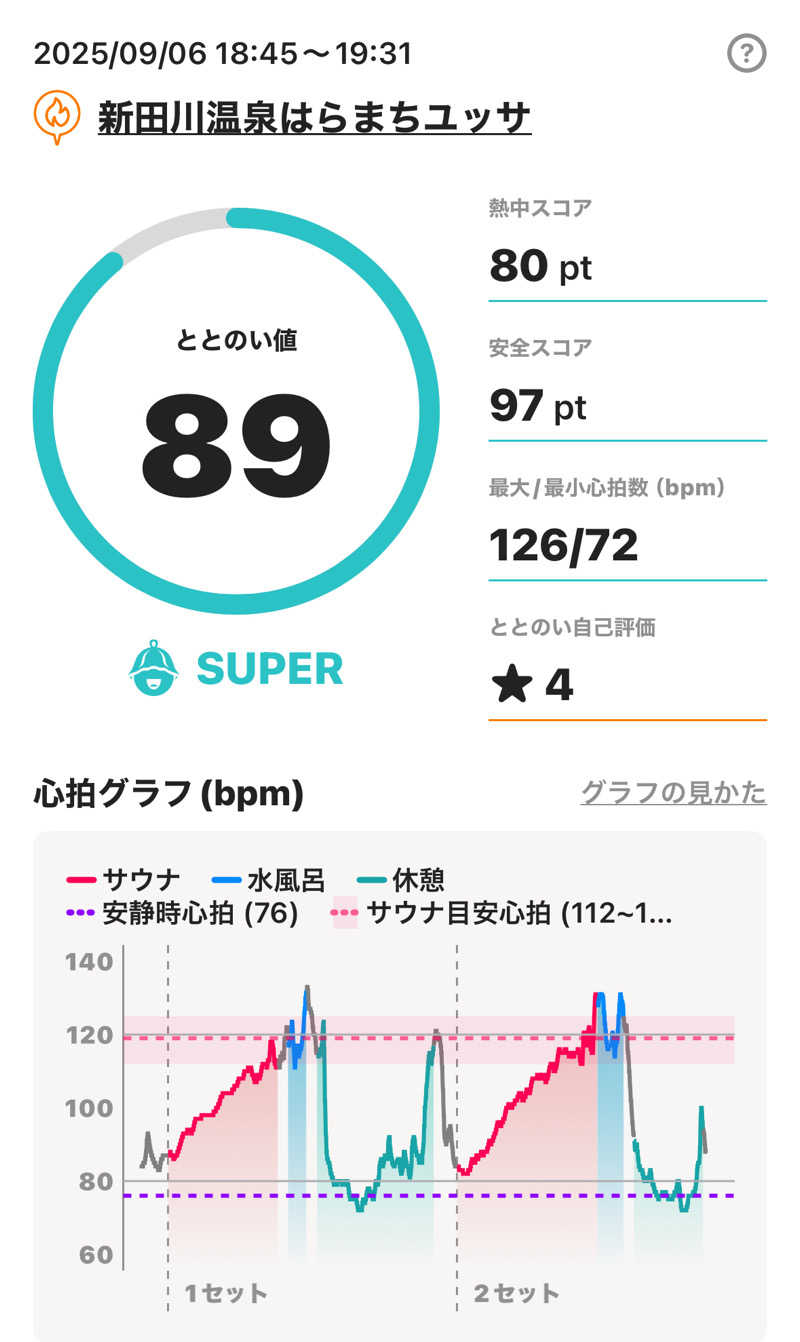Open the グラフの見かた graph guide
The height and width of the screenshot is (1342, 800).
click(673, 793)
